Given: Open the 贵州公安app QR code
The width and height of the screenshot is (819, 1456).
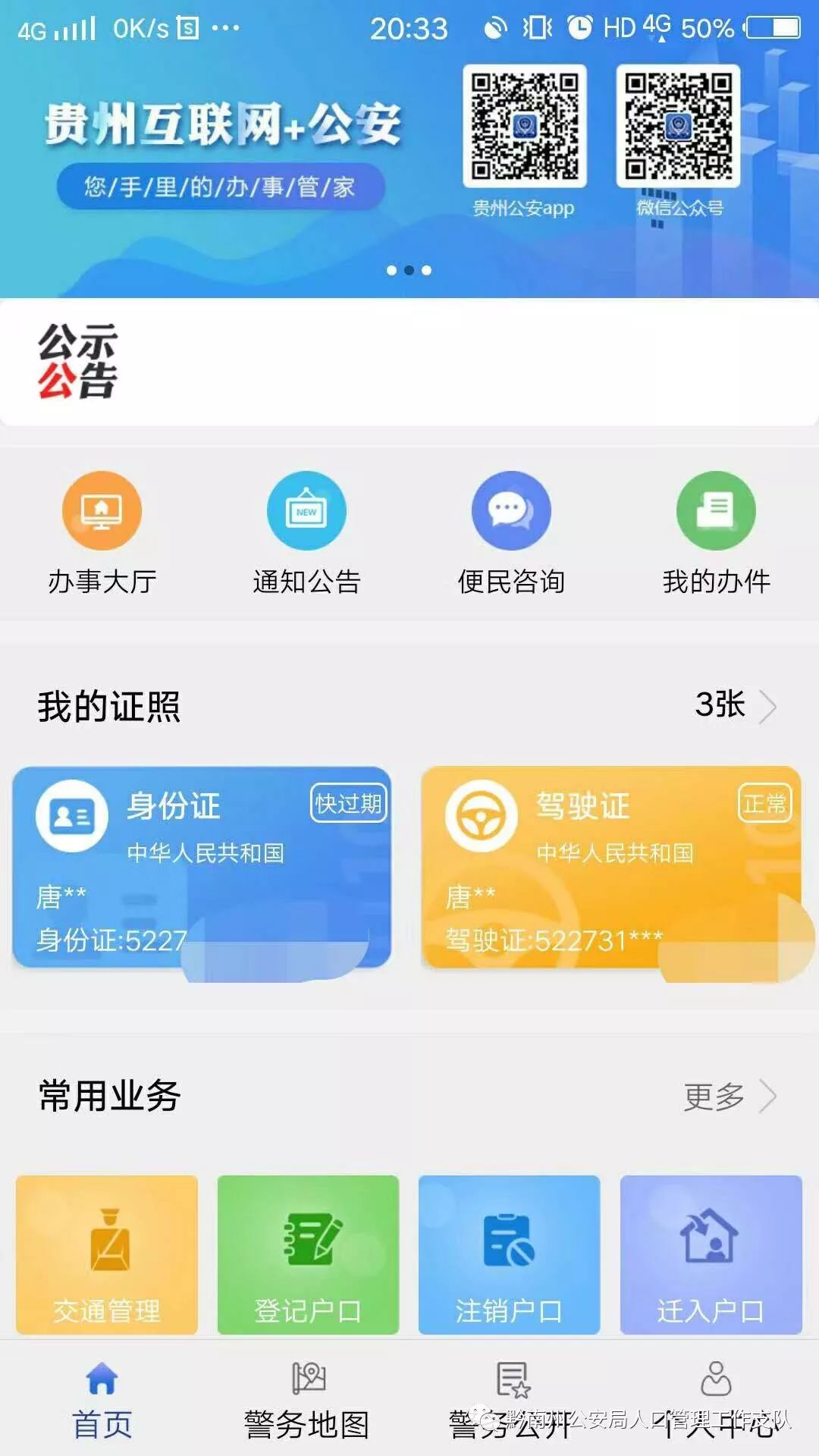Looking at the screenshot, I should pyautogui.click(x=525, y=129).
